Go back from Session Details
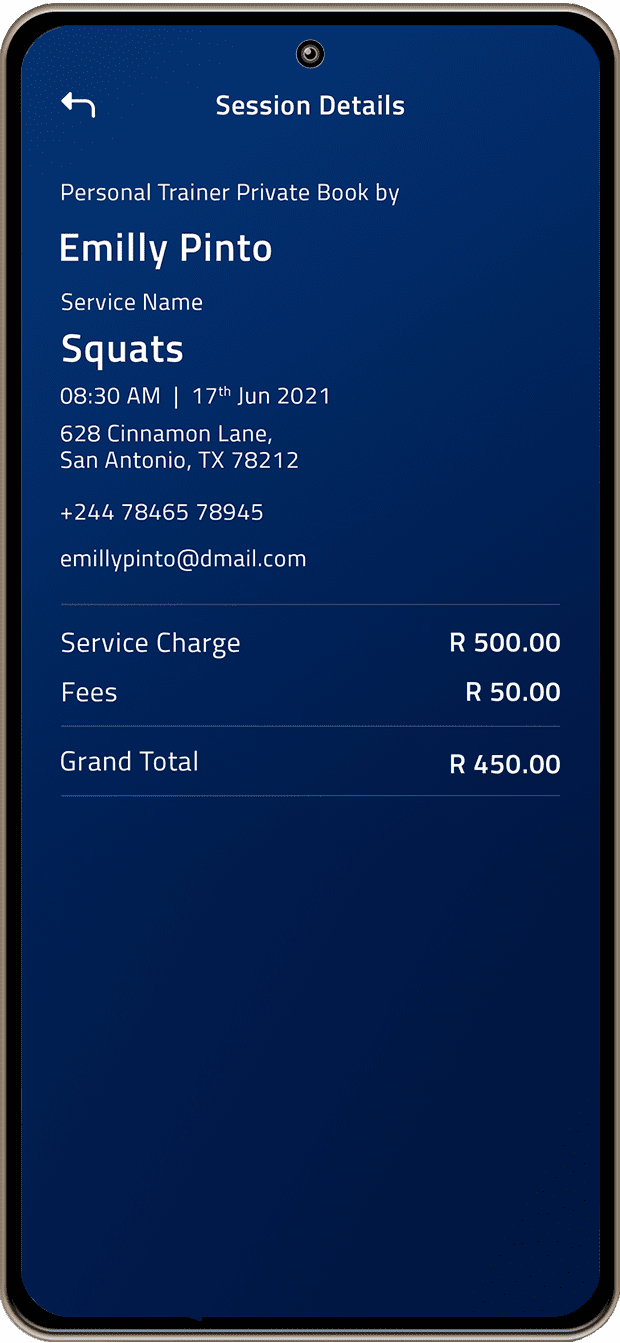This screenshot has height=1343, width=620. [78, 105]
